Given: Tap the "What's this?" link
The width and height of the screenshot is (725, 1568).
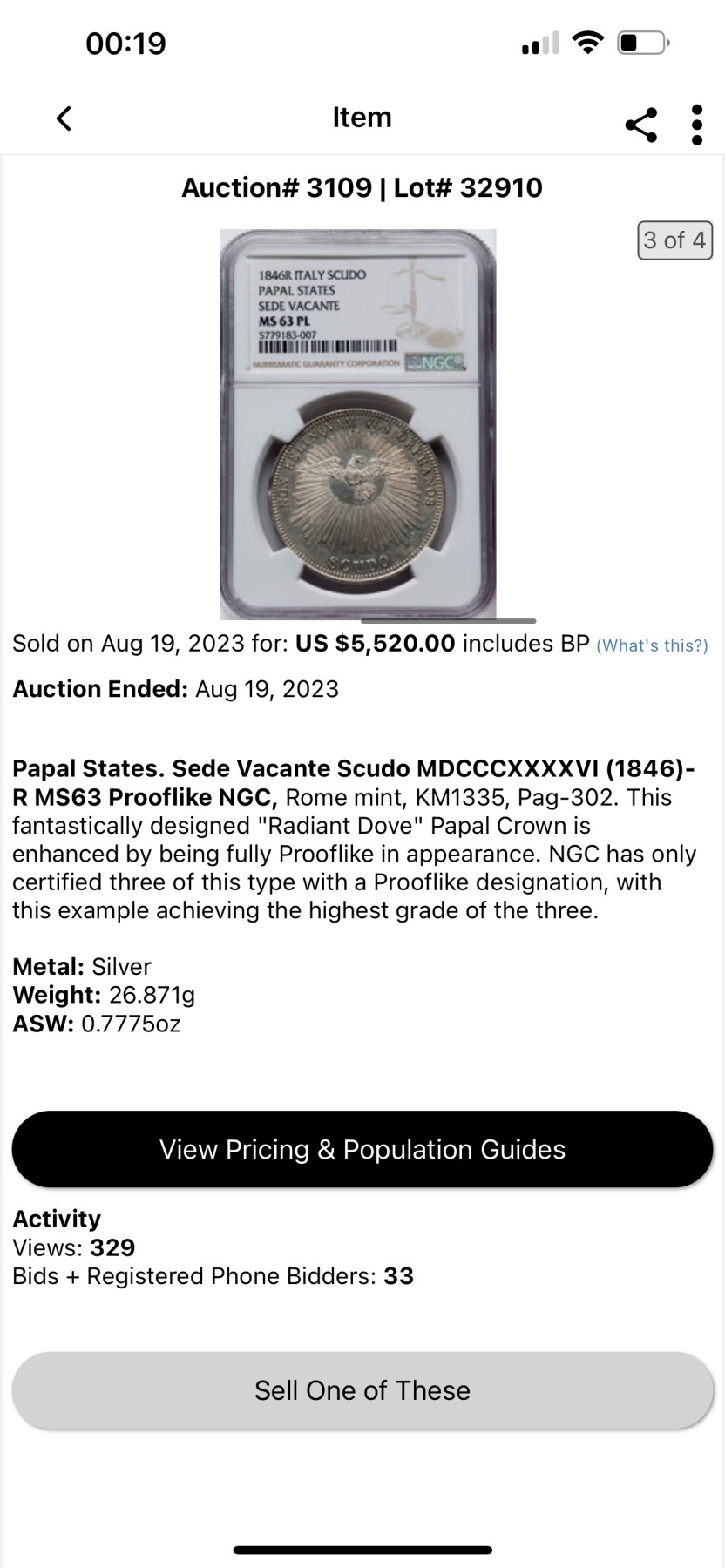Looking at the screenshot, I should [x=652, y=645].
